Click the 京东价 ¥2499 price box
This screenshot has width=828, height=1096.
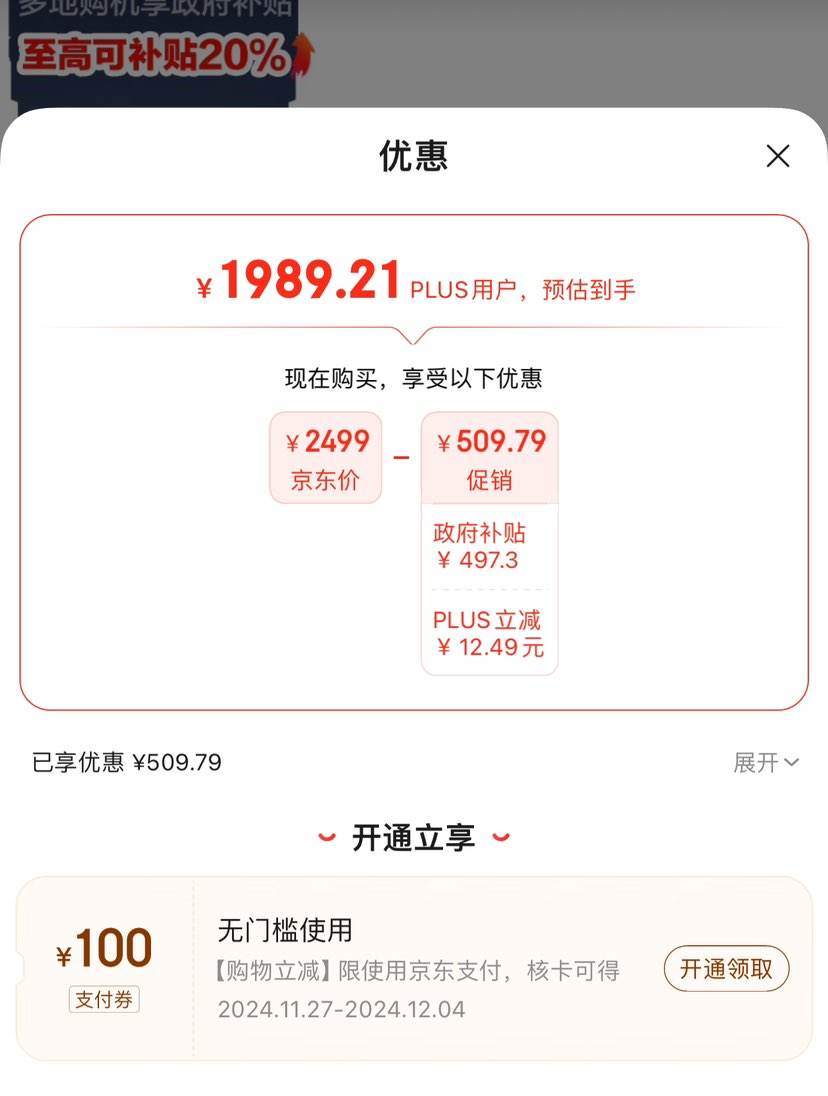pyautogui.click(x=326, y=457)
